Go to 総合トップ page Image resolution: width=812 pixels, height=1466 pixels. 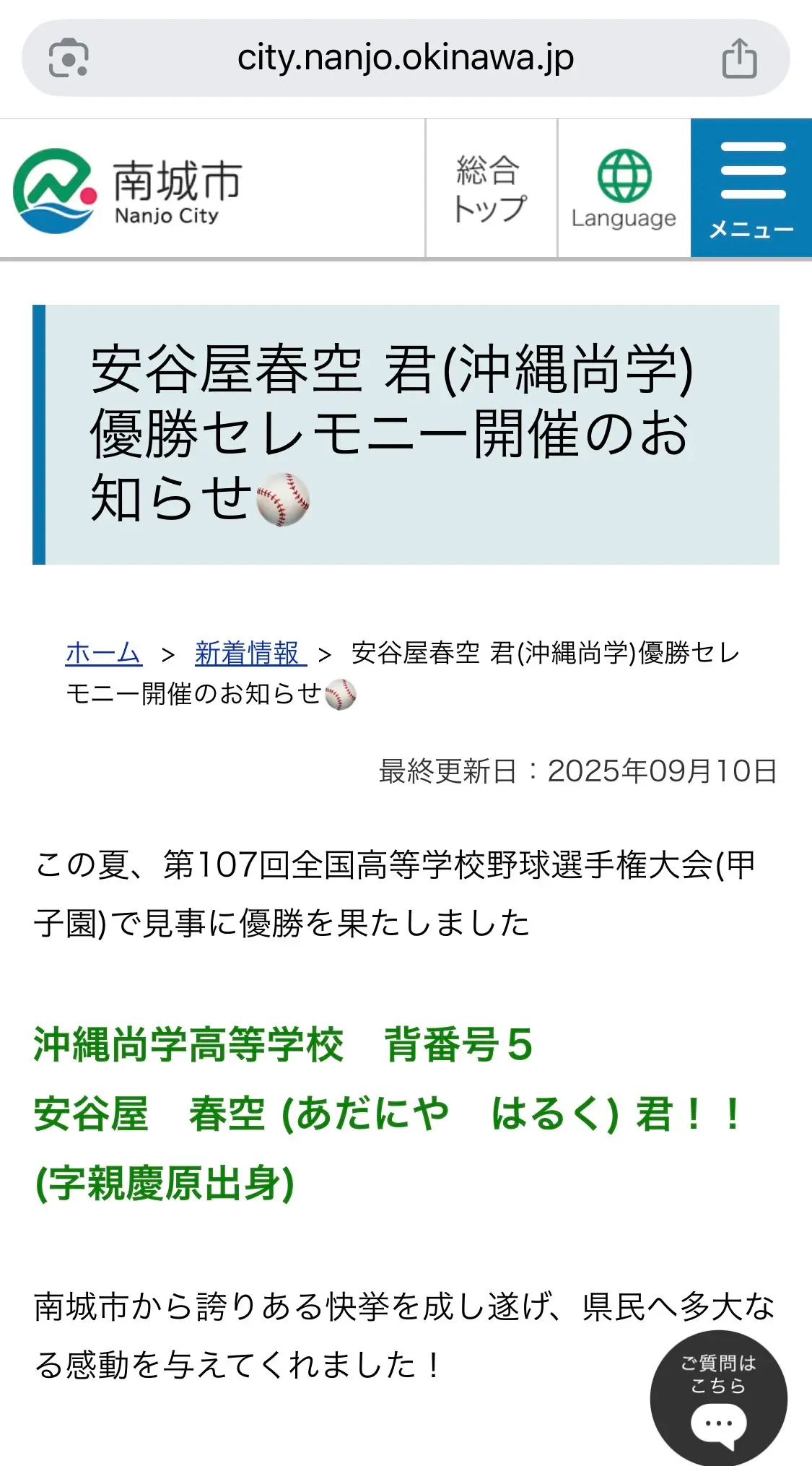coord(491,188)
